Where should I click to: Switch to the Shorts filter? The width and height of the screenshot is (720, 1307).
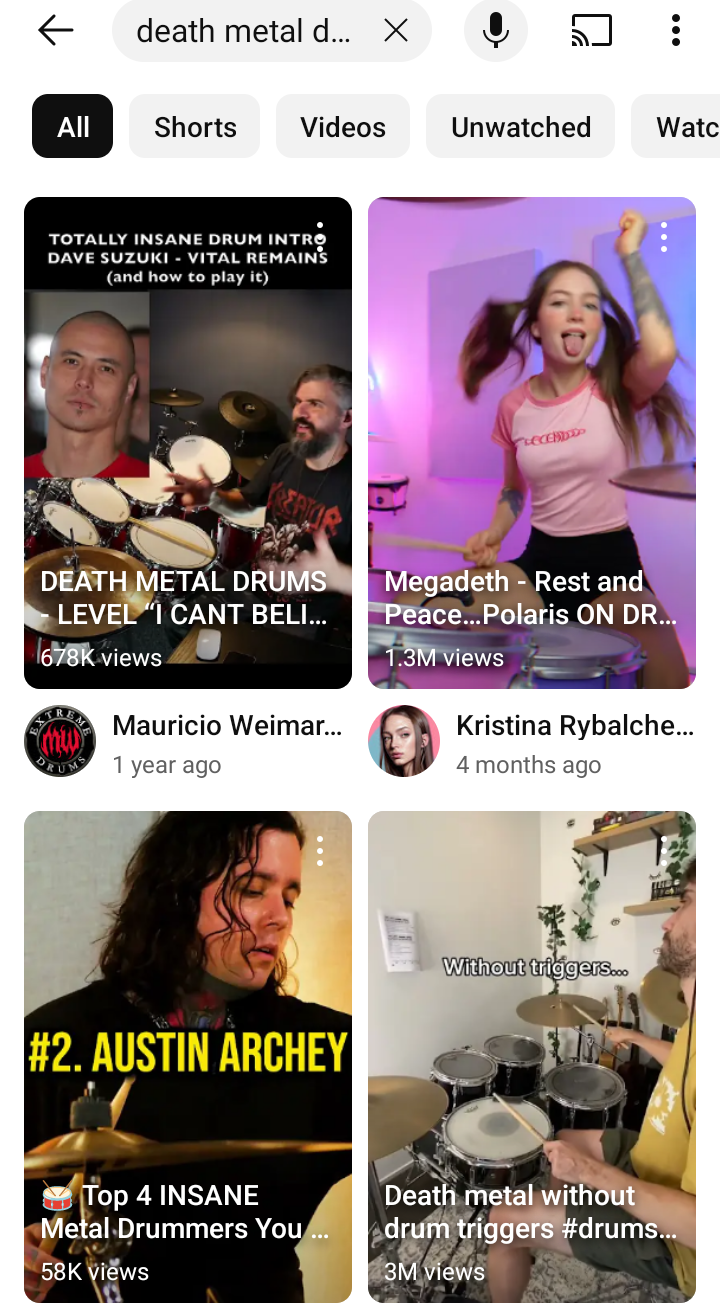195,127
